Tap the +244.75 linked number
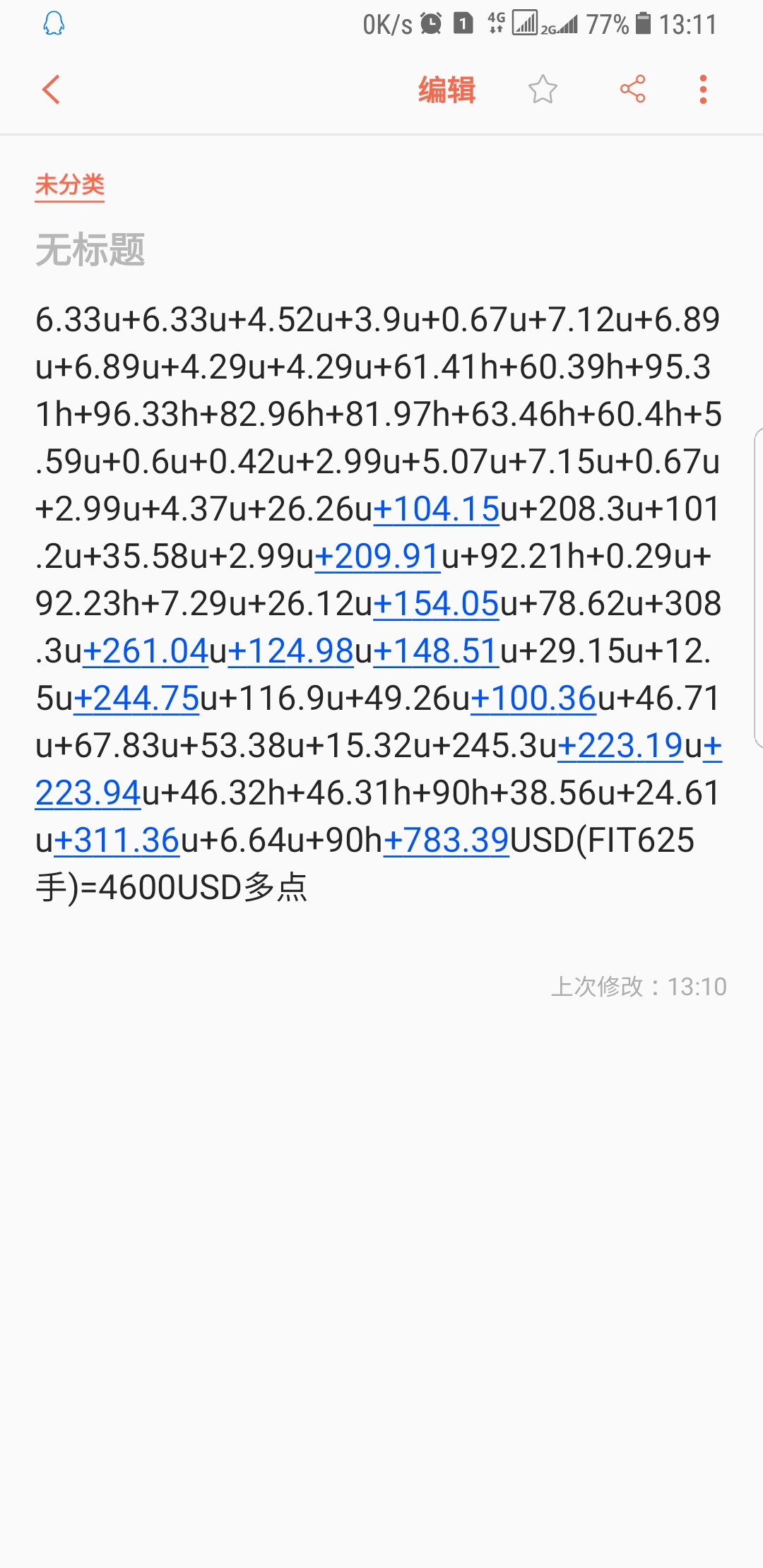The height and width of the screenshot is (1568, 763). [137, 699]
